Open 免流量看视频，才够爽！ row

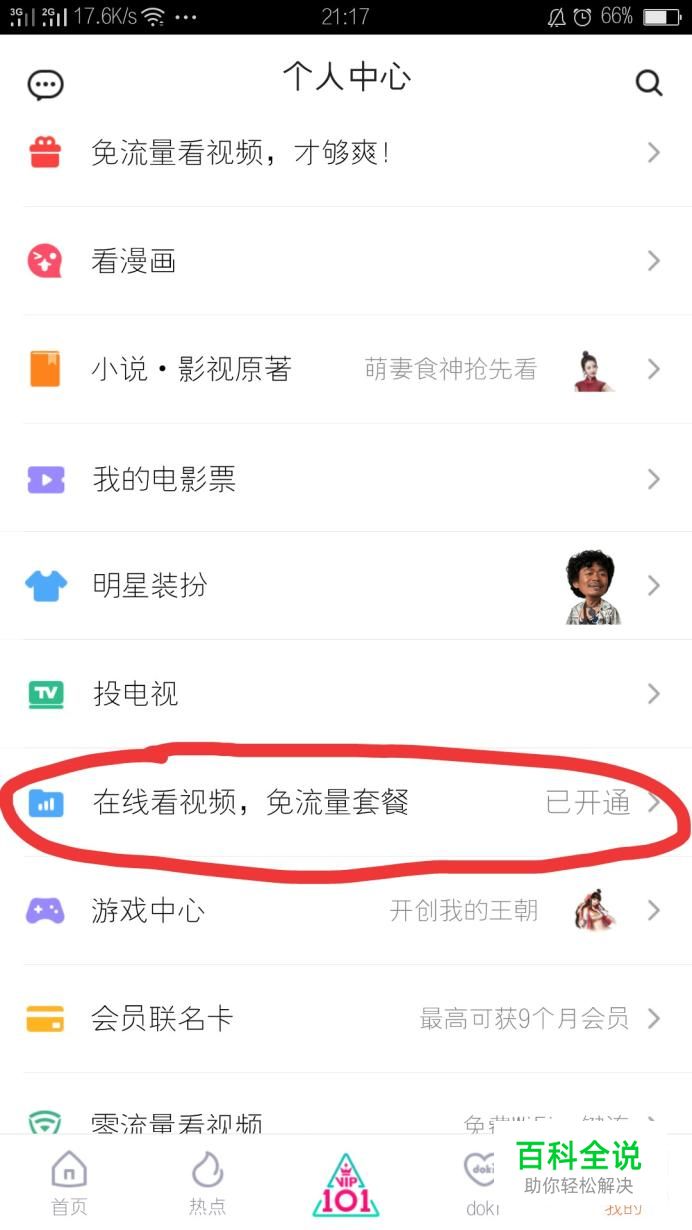pyautogui.click(x=346, y=153)
